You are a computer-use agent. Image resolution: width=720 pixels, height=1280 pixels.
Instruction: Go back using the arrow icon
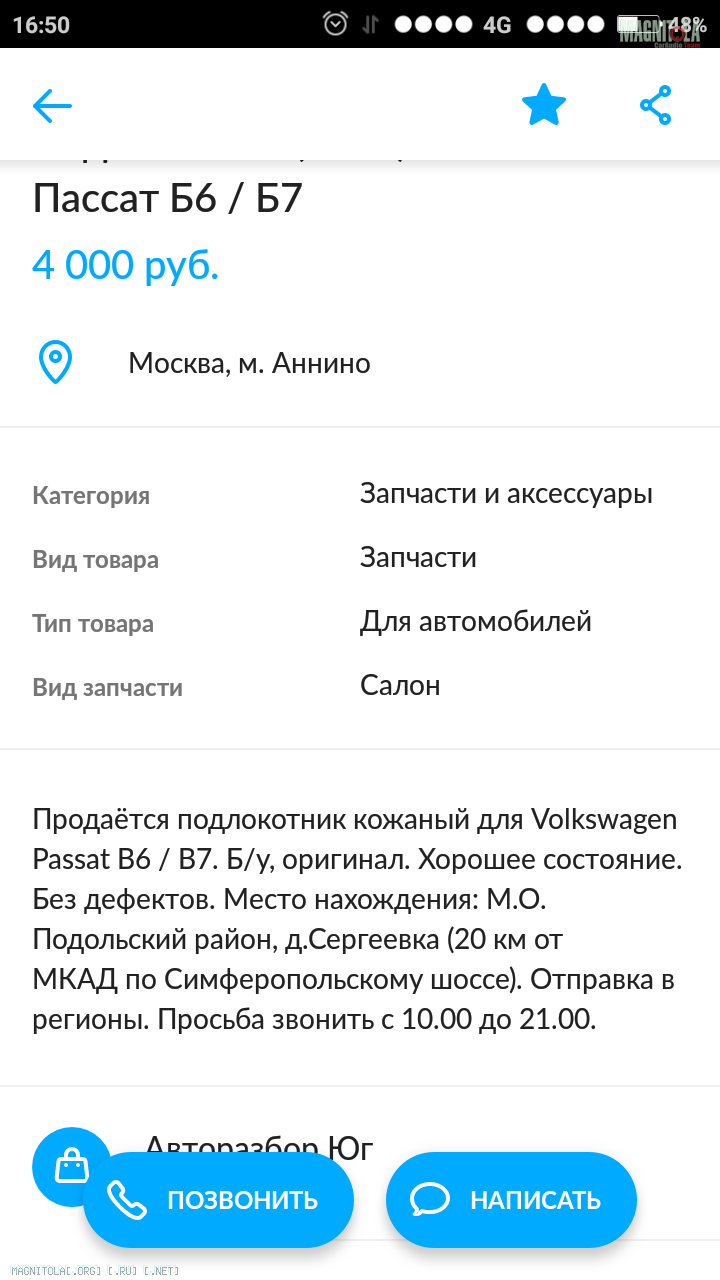[x=52, y=105]
